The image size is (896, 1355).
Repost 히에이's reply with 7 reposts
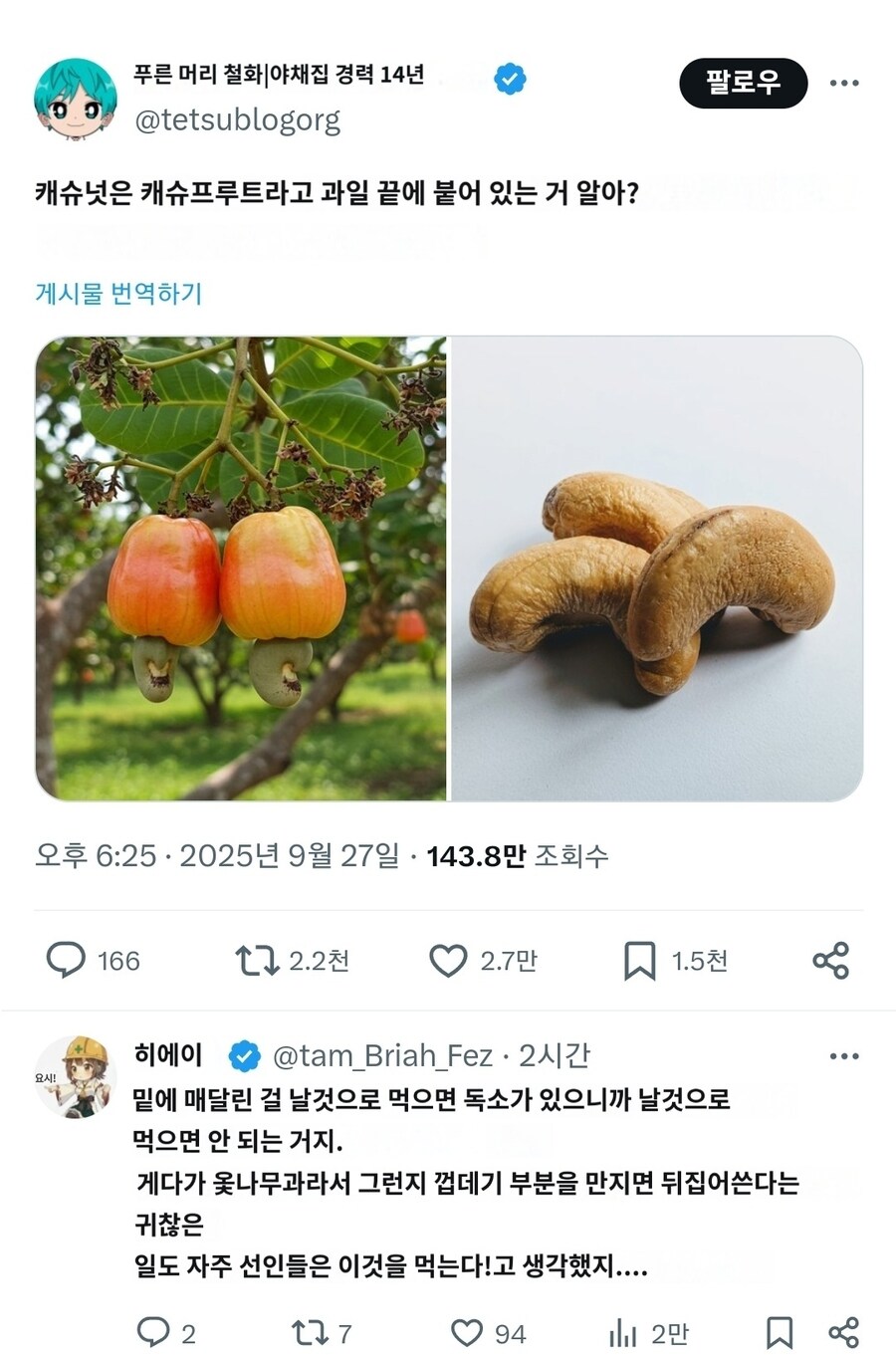pos(306,1332)
